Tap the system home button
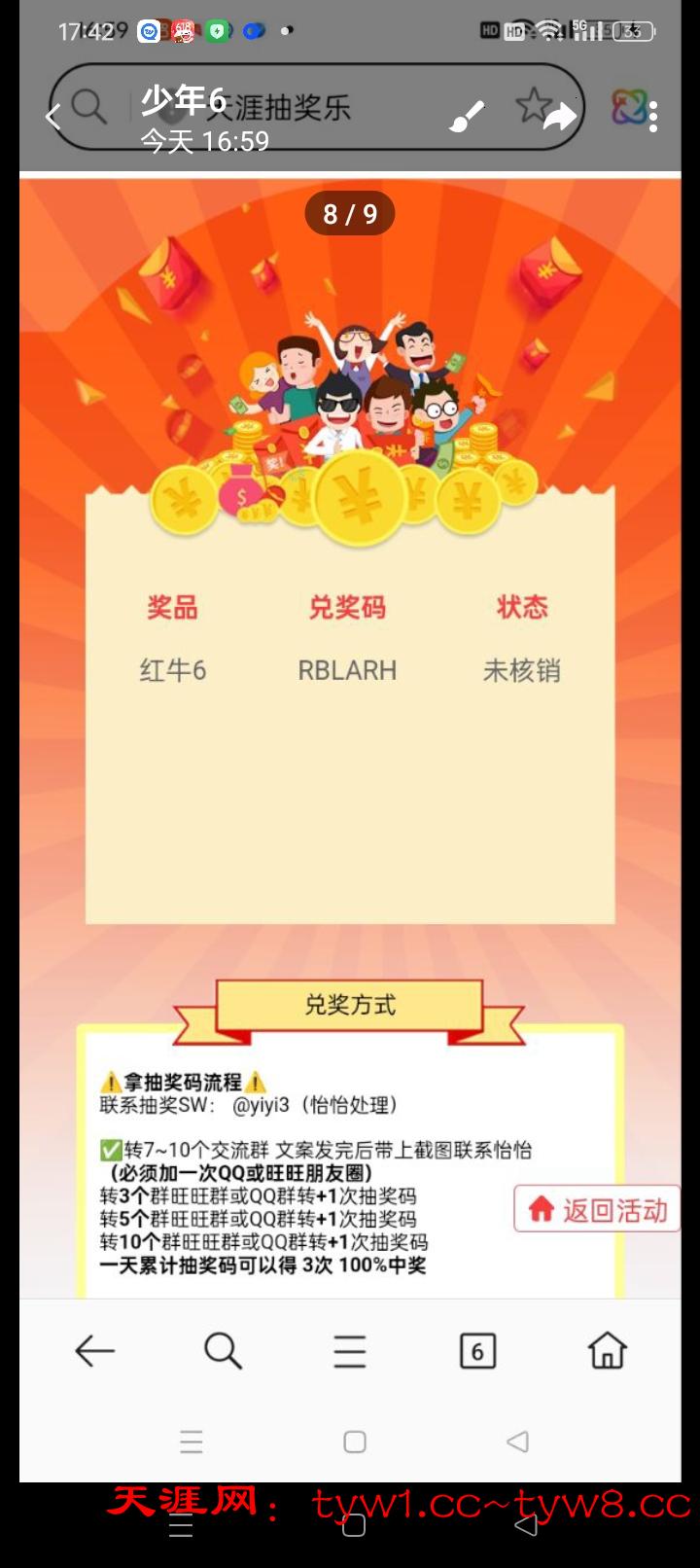Viewport: 700px width, 1568px height. pos(354,1525)
